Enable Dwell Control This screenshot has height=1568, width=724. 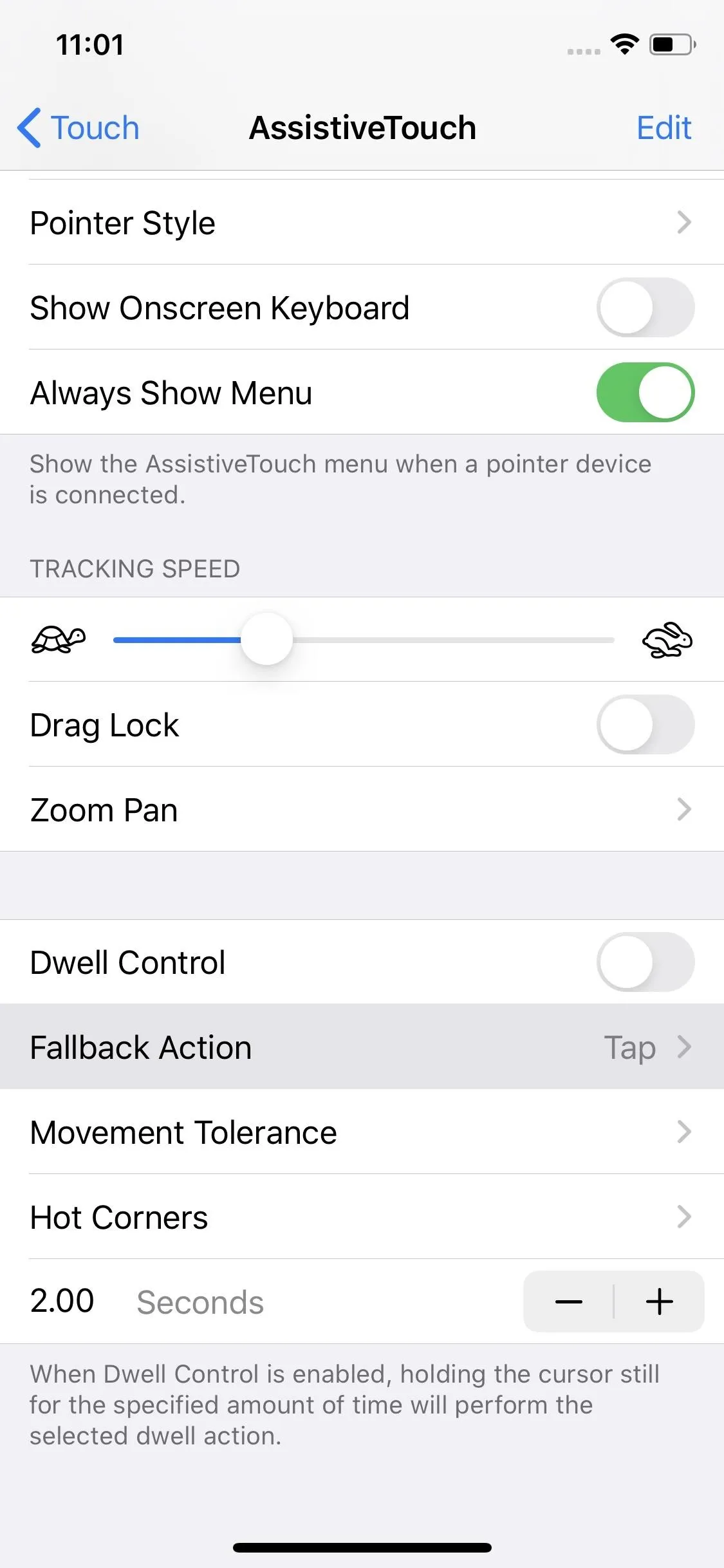pyautogui.click(x=645, y=962)
